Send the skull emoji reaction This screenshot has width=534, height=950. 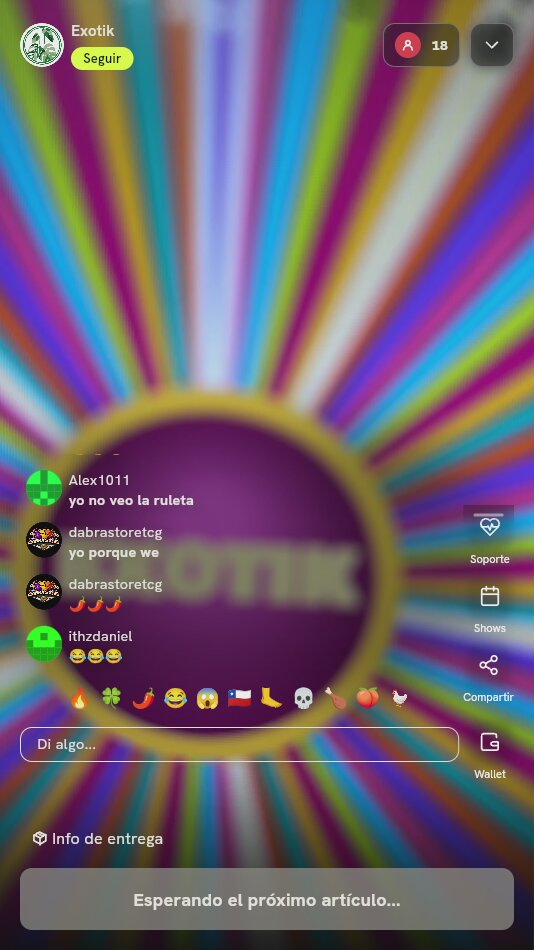pyautogui.click(x=303, y=698)
